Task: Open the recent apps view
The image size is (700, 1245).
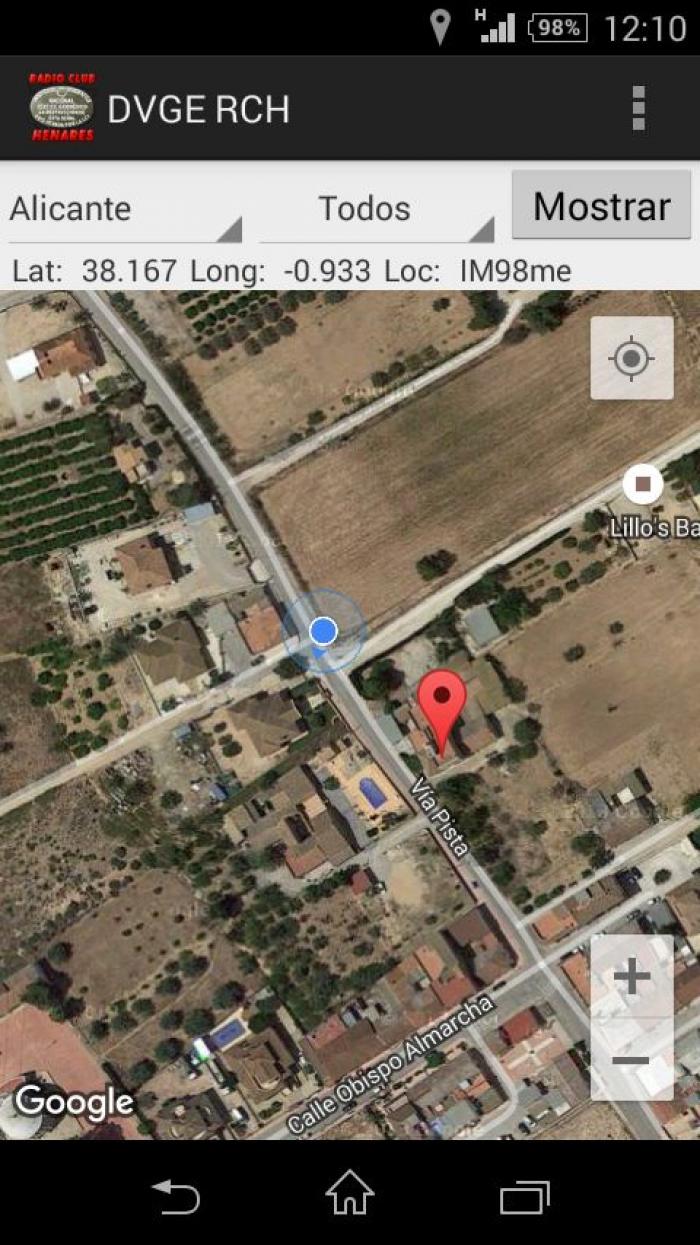Action: [525, 1196]
